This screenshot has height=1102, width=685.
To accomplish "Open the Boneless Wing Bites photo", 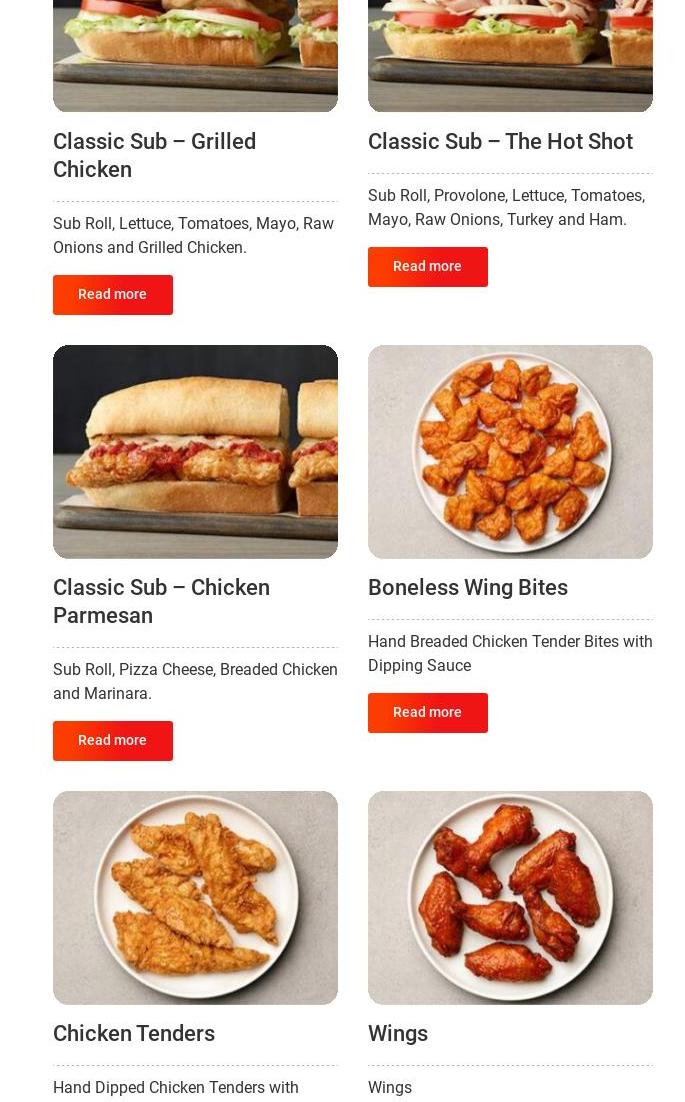I will (x=510, y=452).
